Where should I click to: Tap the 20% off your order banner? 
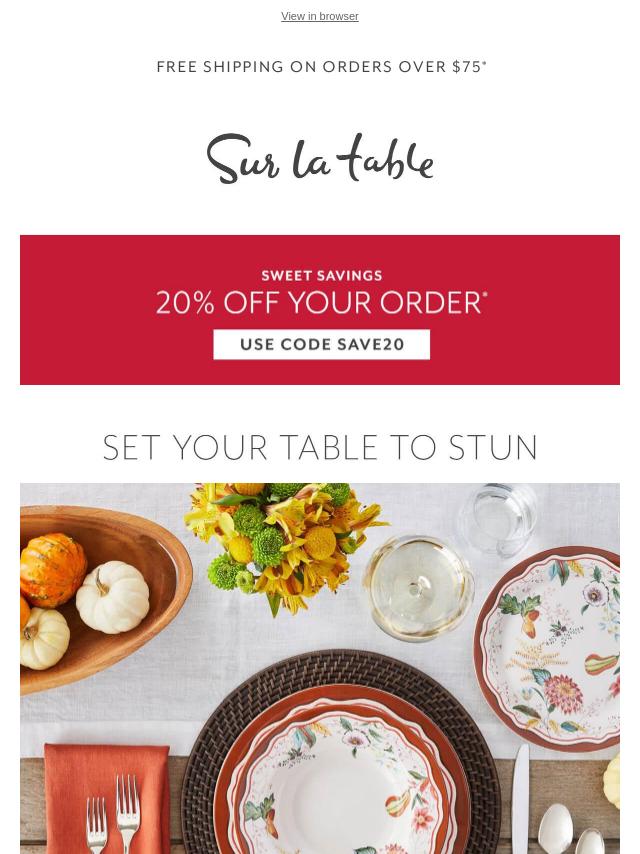[320, 310]
